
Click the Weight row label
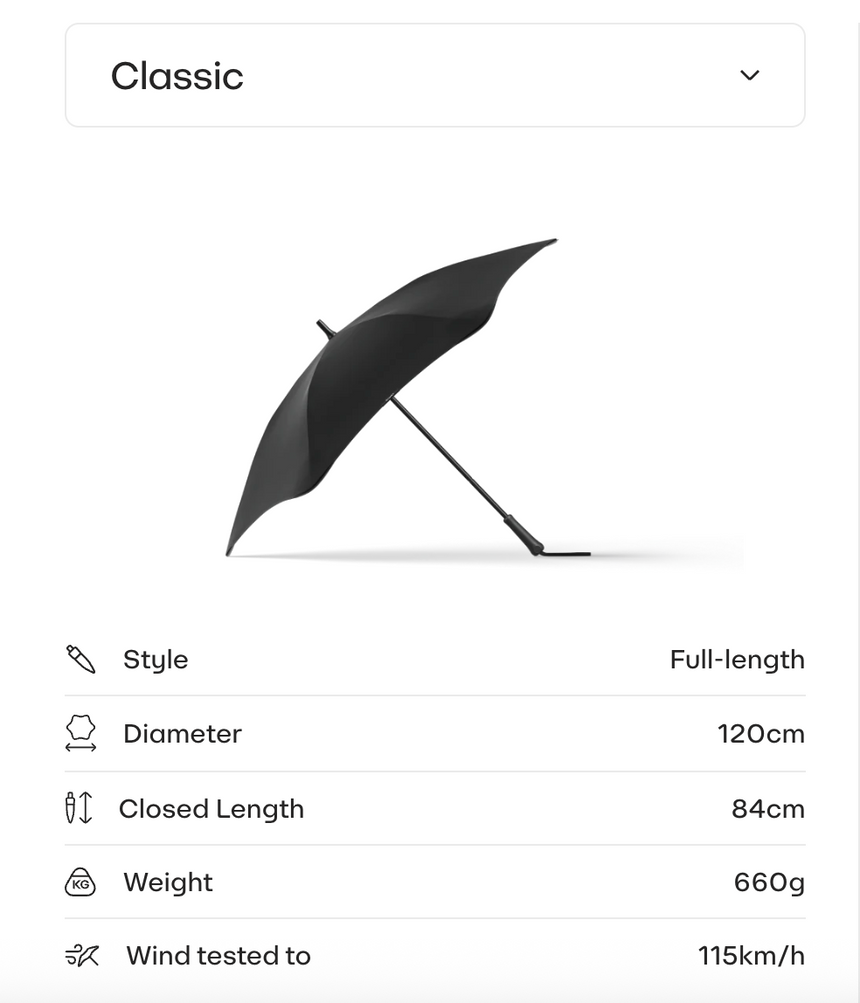(166, 882)
